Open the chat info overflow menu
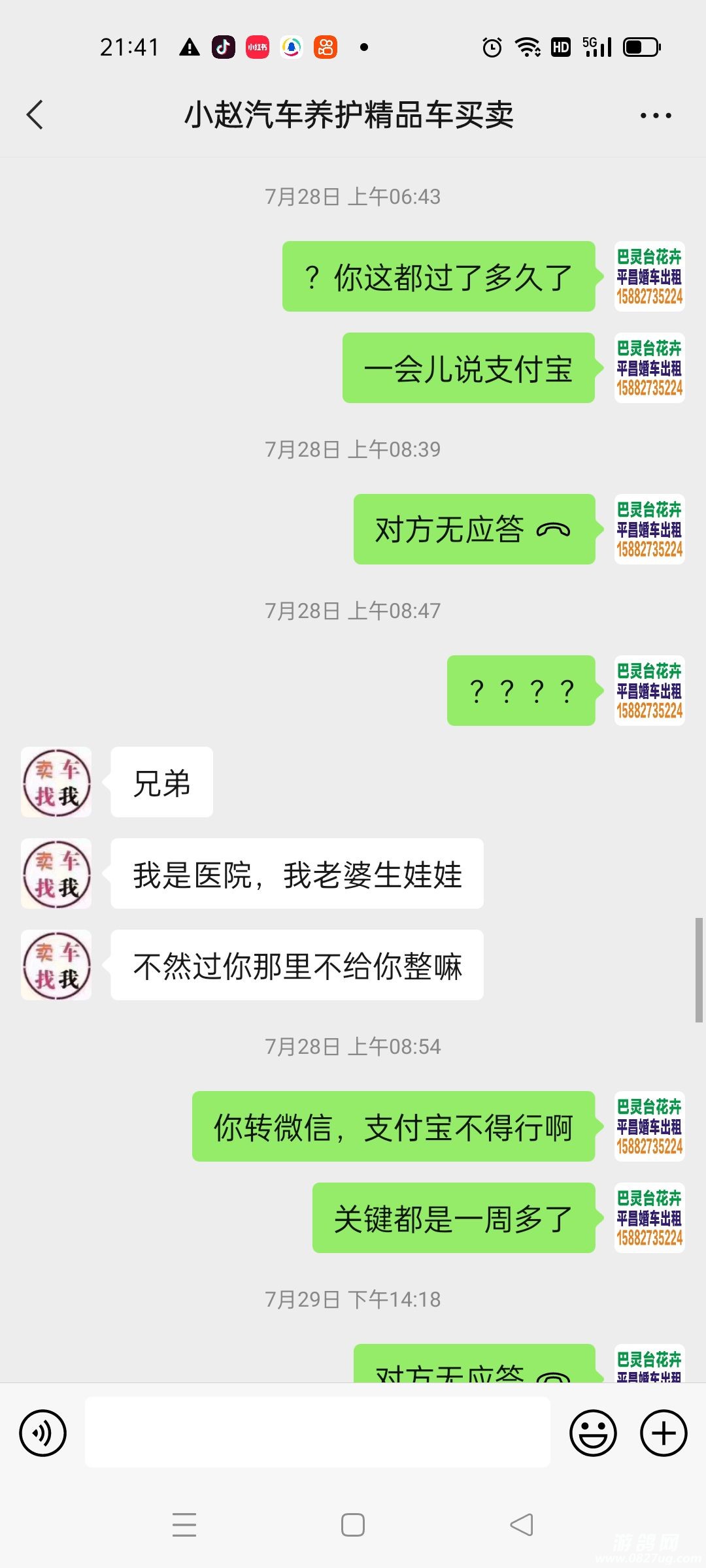The height and width of the screenshot is (1568, 706). (655, 116)
